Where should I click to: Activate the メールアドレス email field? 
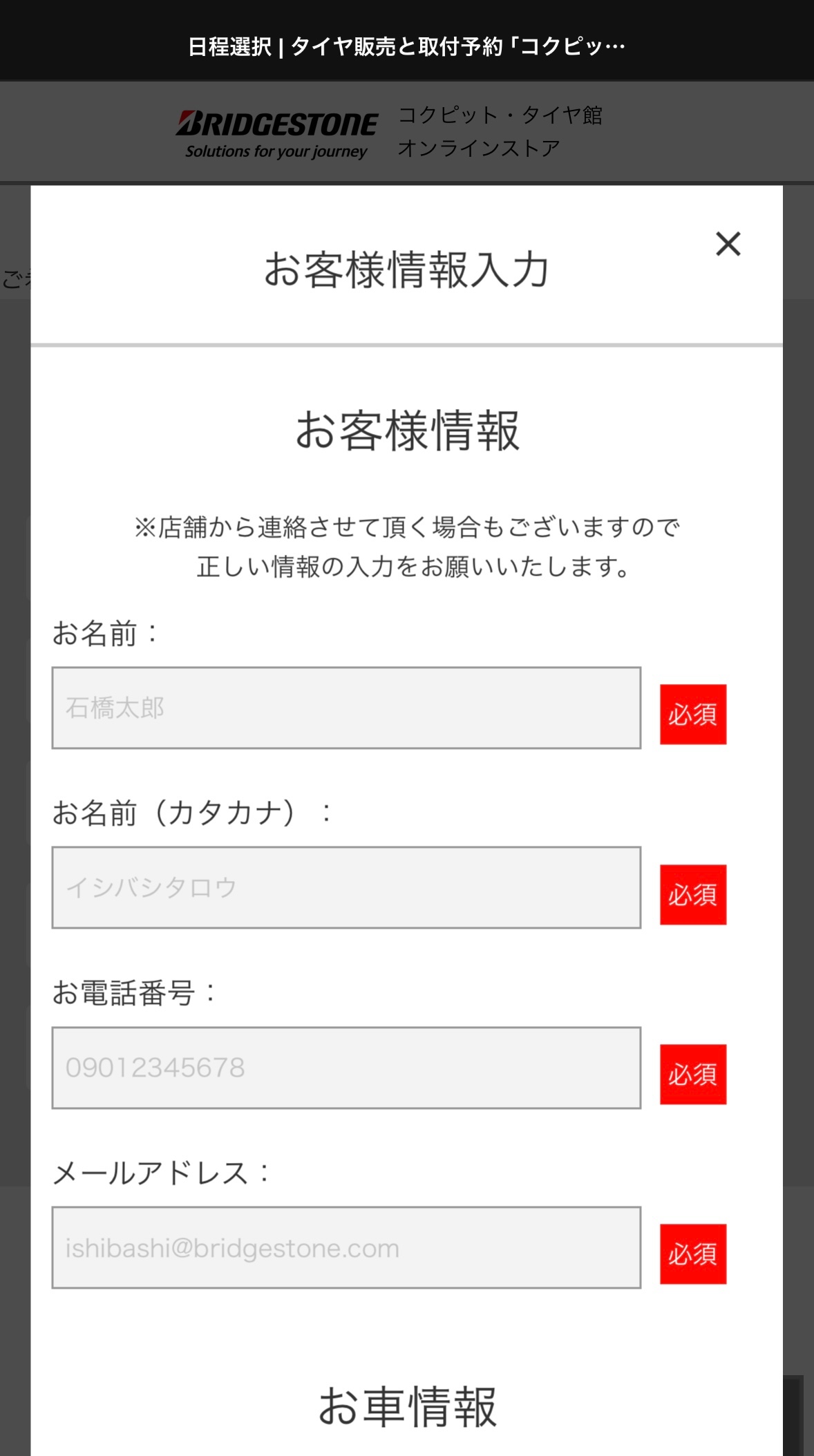click(346, 1247)
